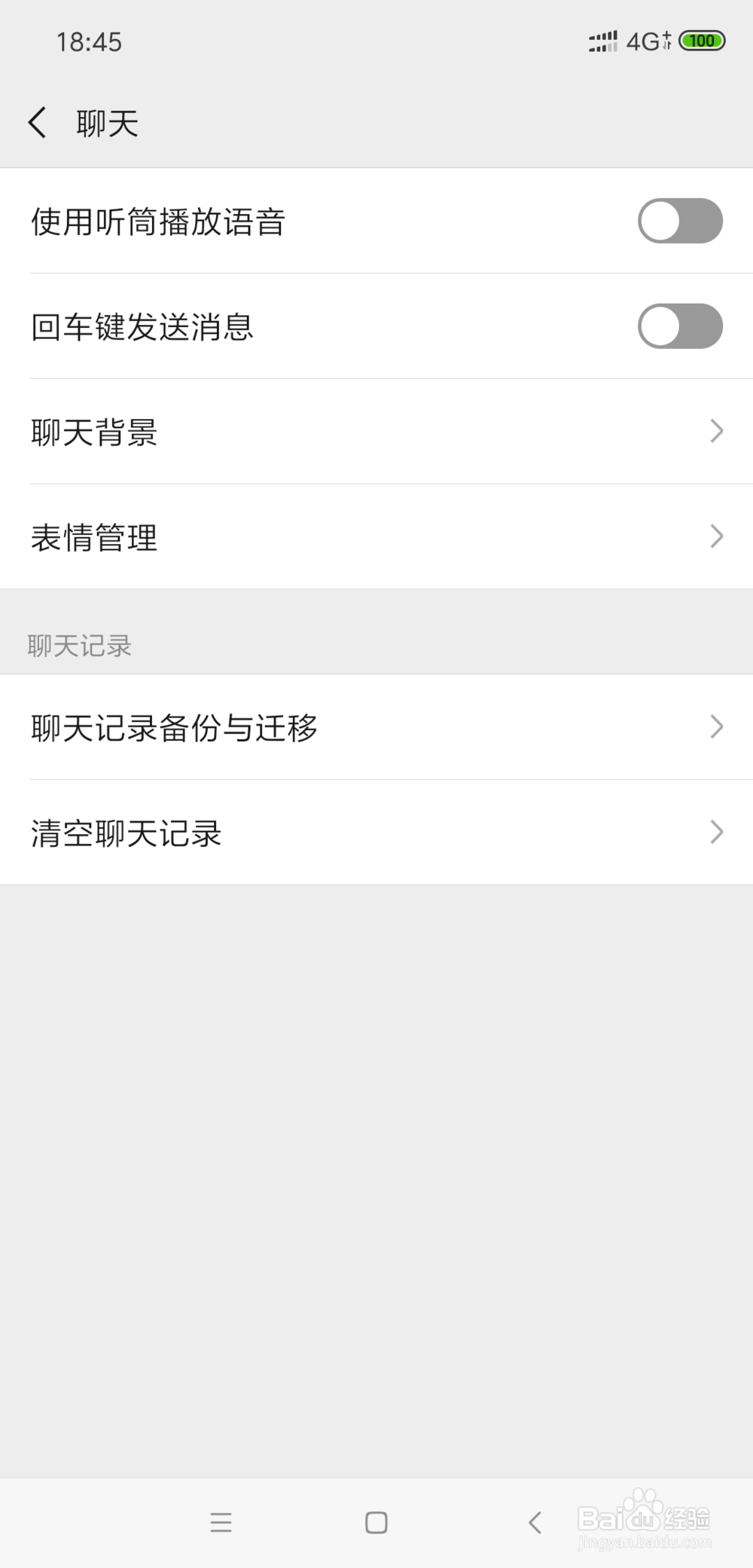Tap chevron next to 清空聊天记录

[x=716, y=831]
